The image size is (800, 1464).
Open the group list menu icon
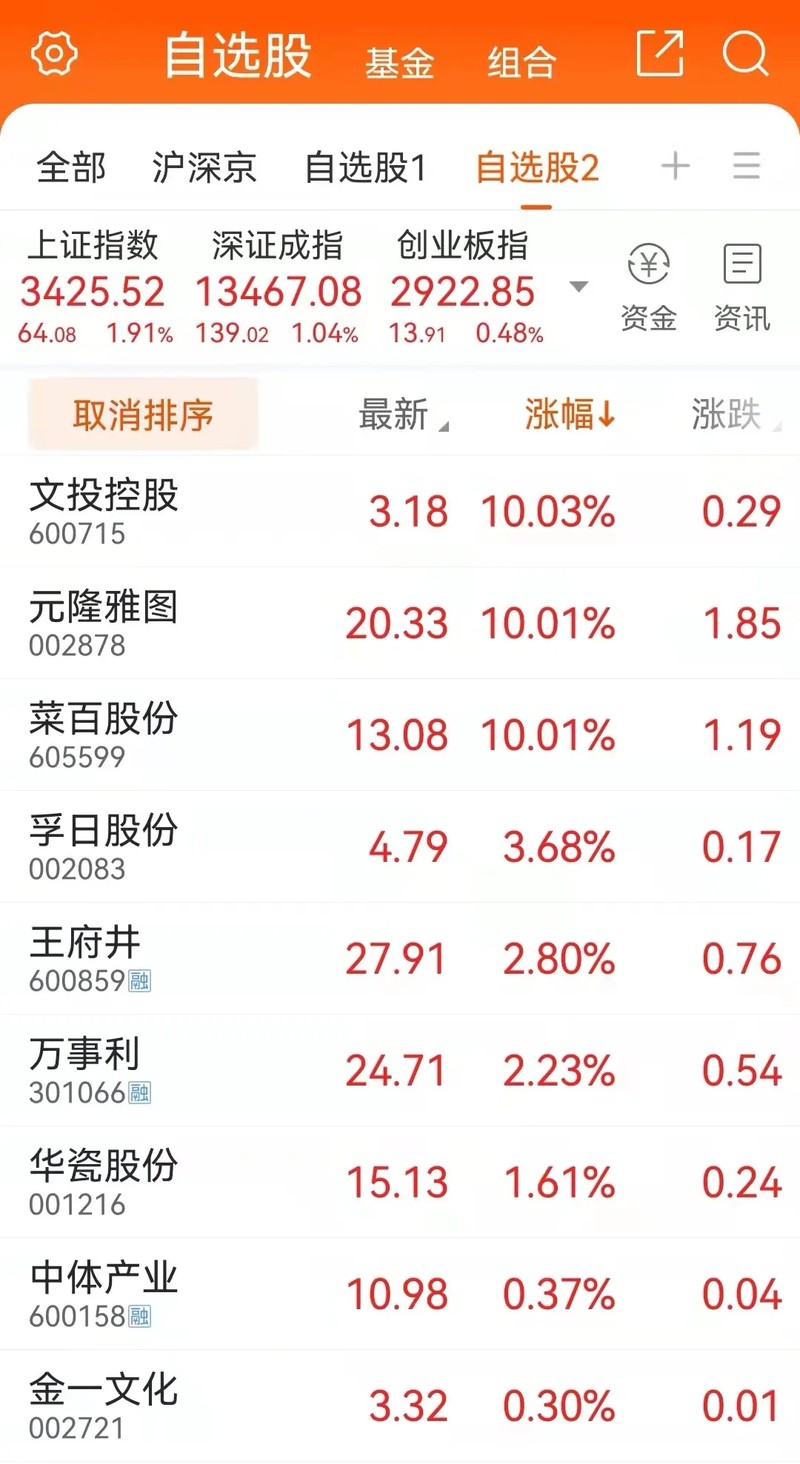point(747,166)
